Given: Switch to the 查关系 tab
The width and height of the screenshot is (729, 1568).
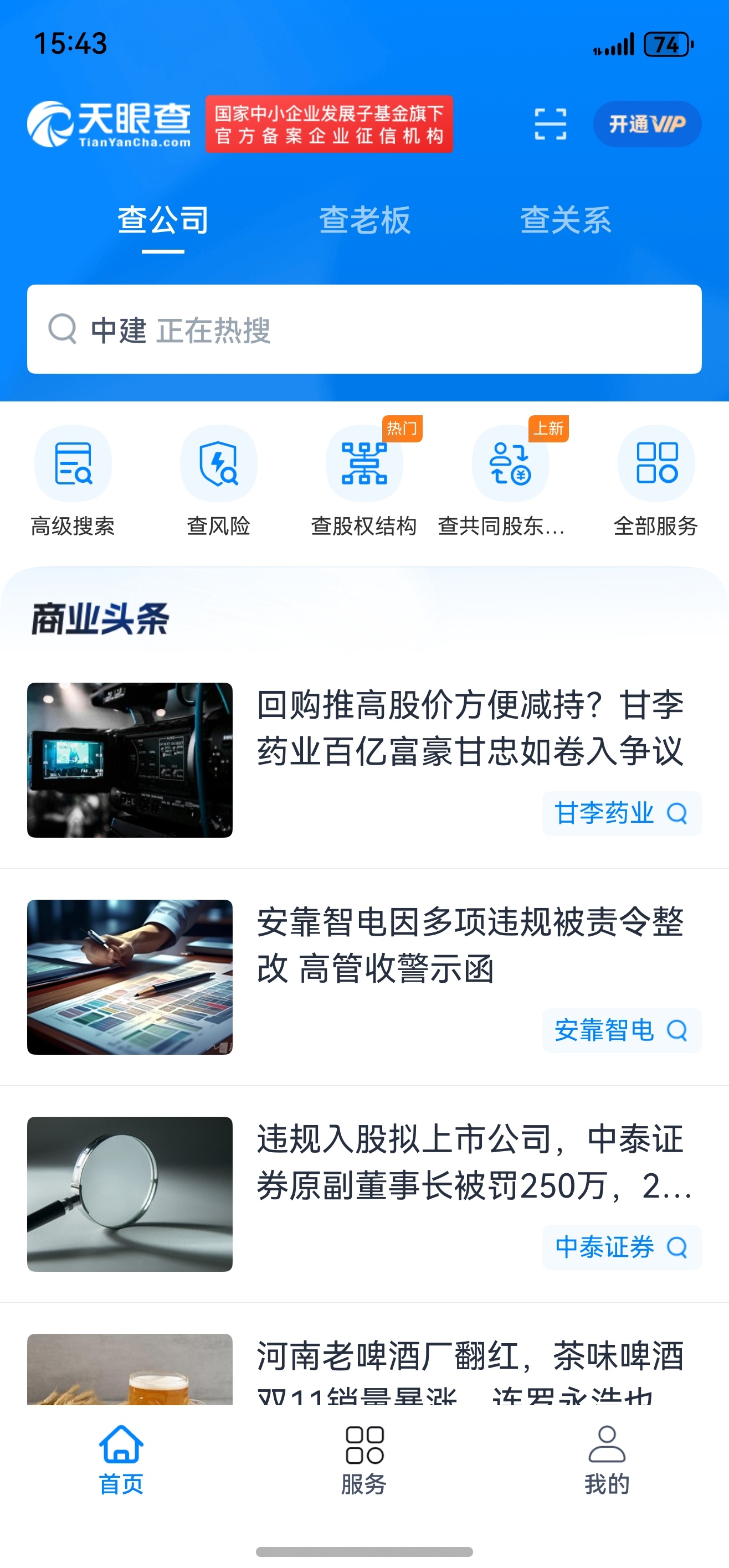Looking at the screenshot, I should click(x=566, y=220).
